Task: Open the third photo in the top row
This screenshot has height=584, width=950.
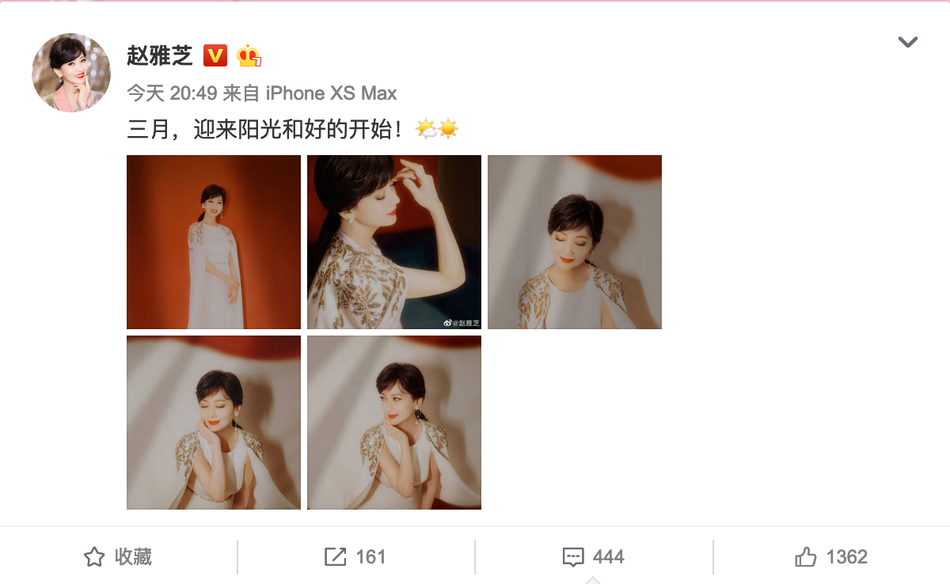Action: (x=574, y=242)
